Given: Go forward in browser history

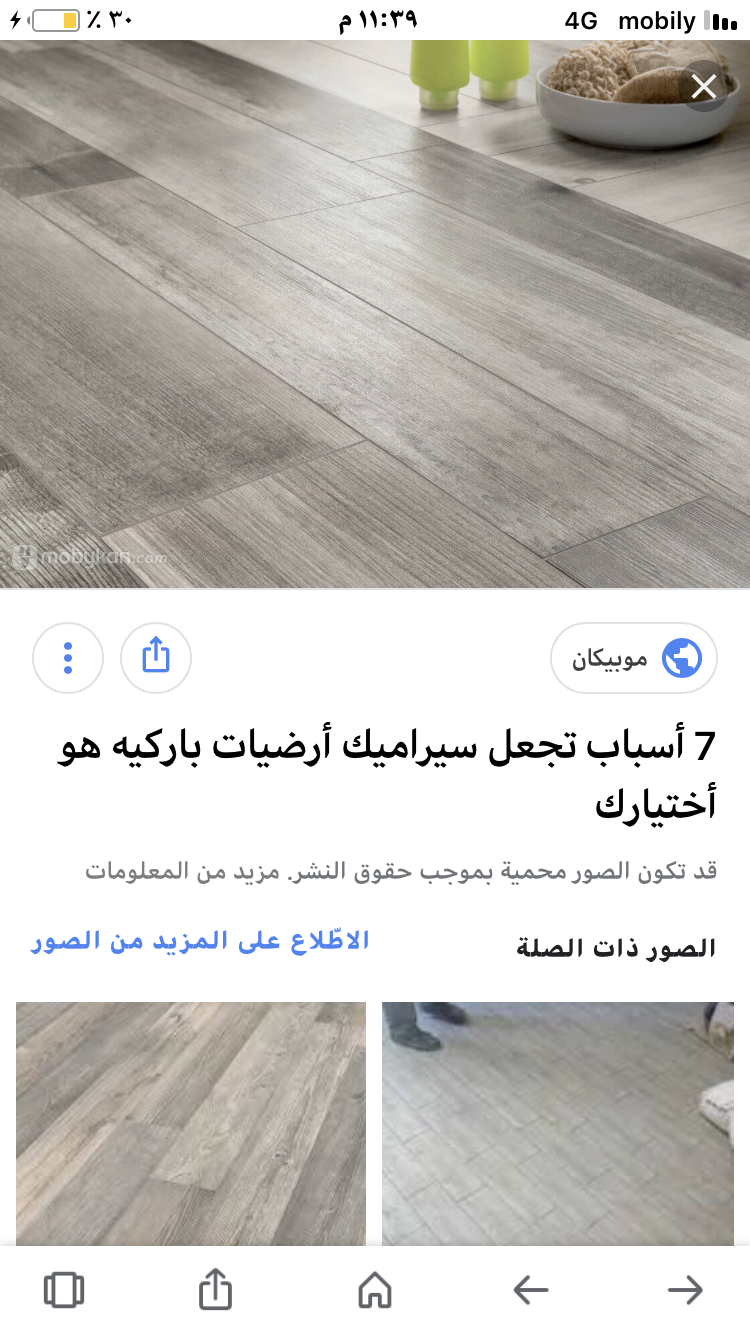Looking at the screenshot, I should (x=685, y=1290).
